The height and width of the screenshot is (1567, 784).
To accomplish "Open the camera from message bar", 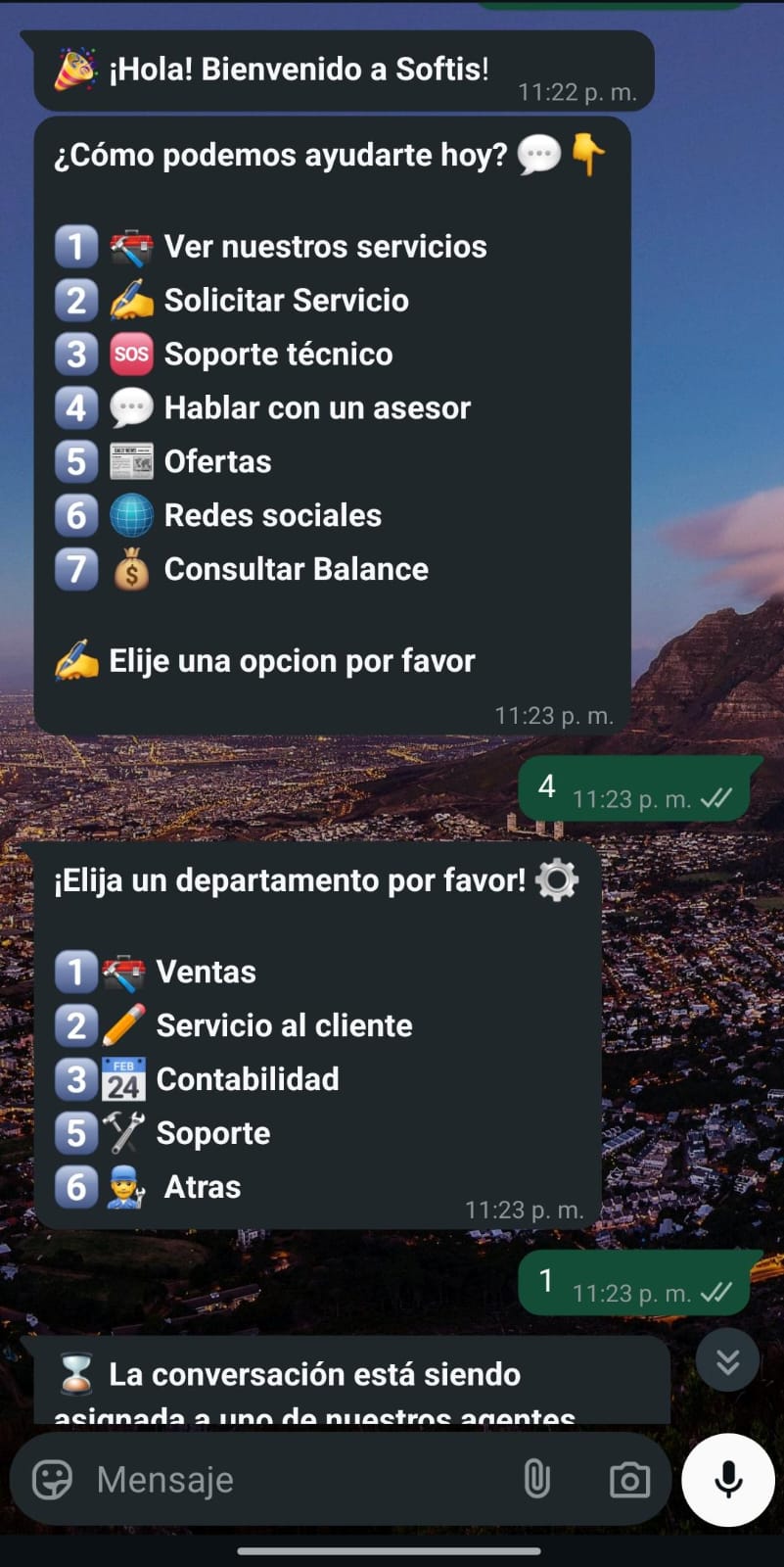I will click(x=629, y=1479).
